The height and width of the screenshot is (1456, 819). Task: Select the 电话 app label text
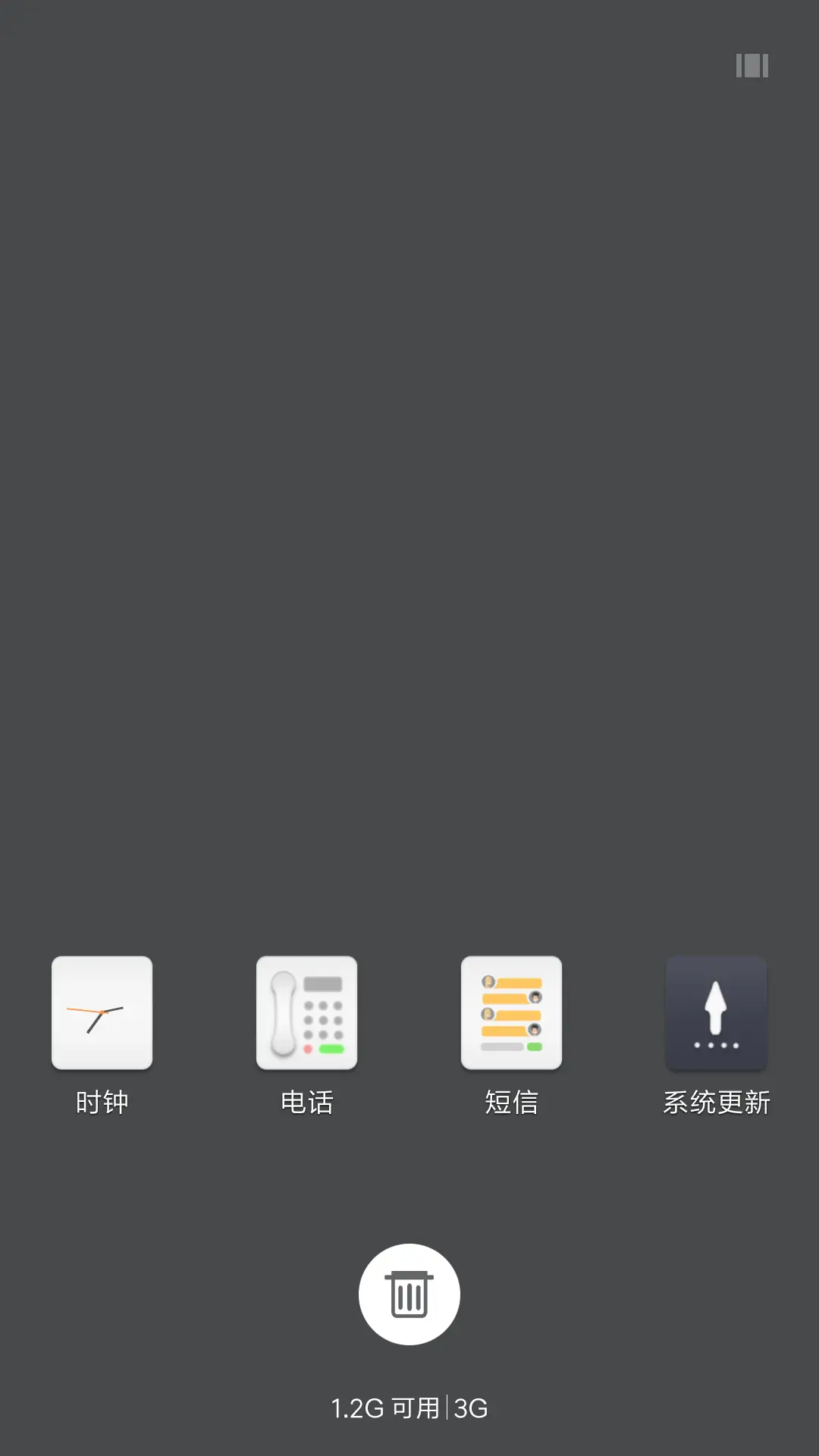click(x=306, y=1103)
